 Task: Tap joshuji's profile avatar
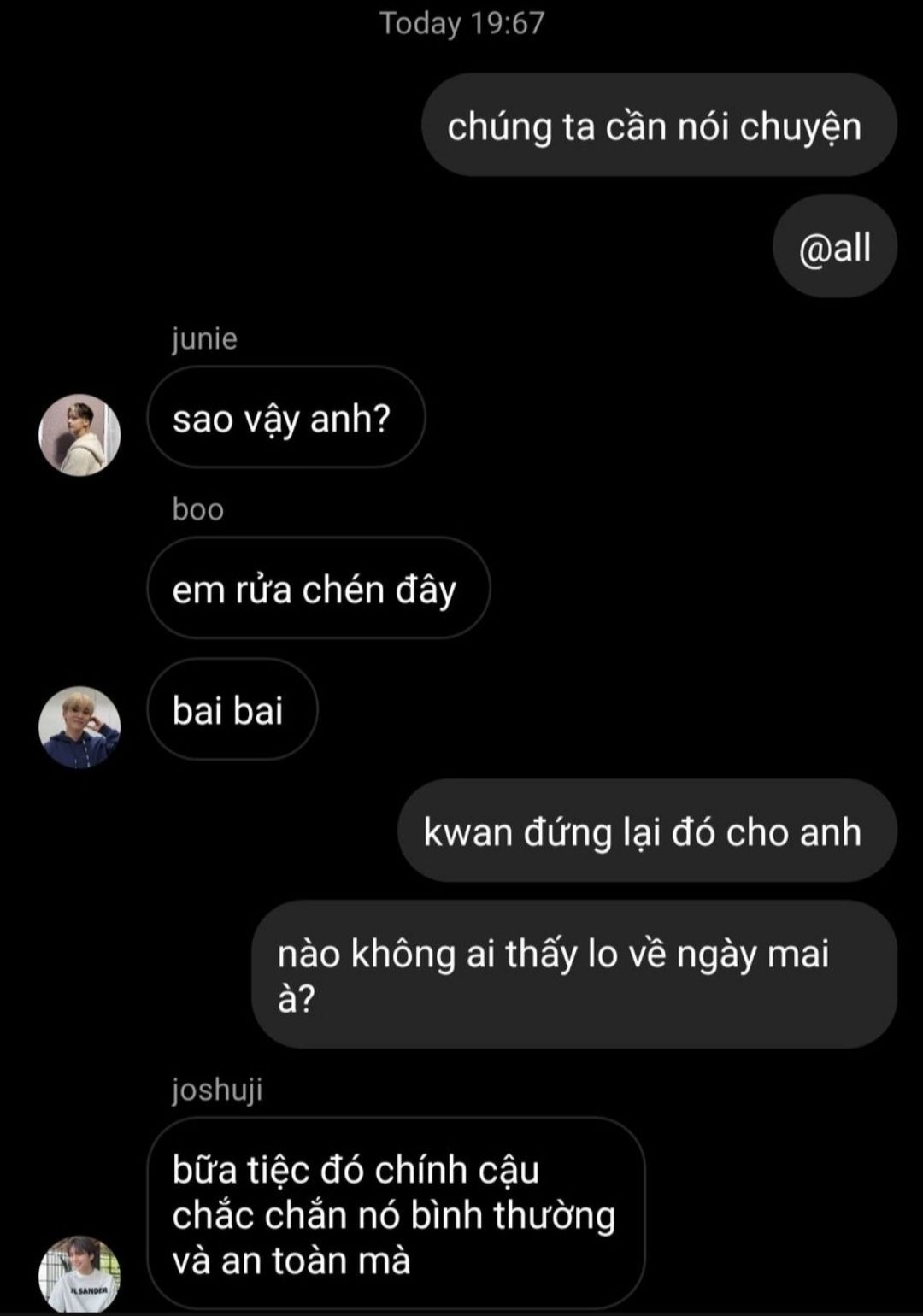coord(79,1274)
